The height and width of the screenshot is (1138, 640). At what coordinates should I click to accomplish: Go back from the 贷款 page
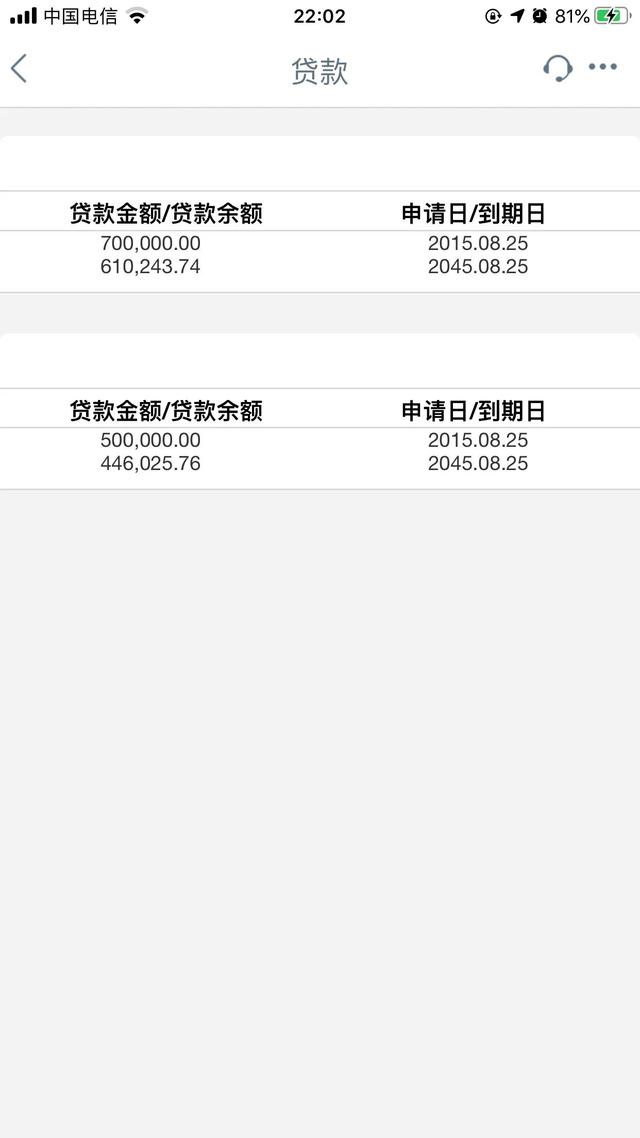19,68
